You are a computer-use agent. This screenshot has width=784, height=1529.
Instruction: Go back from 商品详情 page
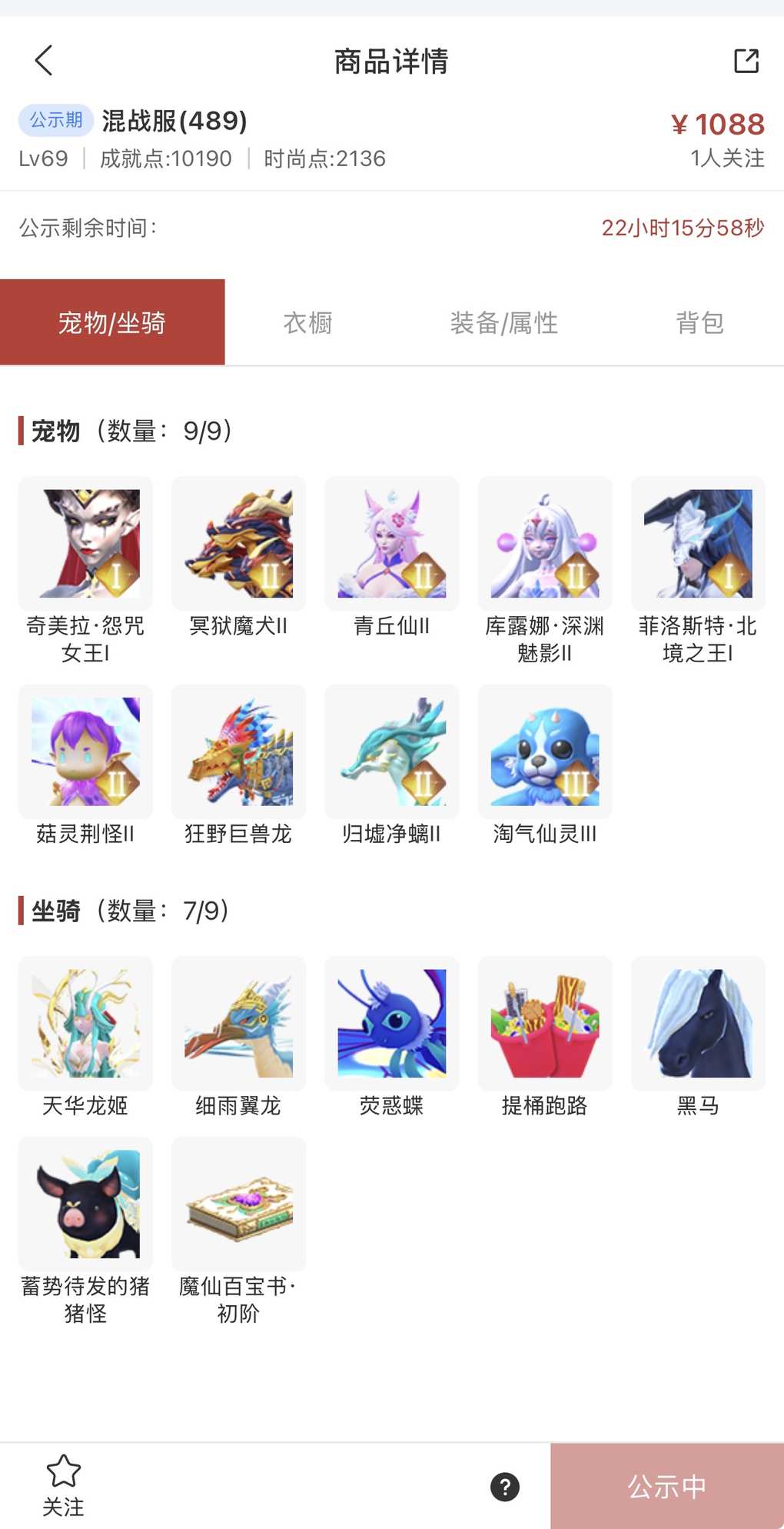(44, 60)
